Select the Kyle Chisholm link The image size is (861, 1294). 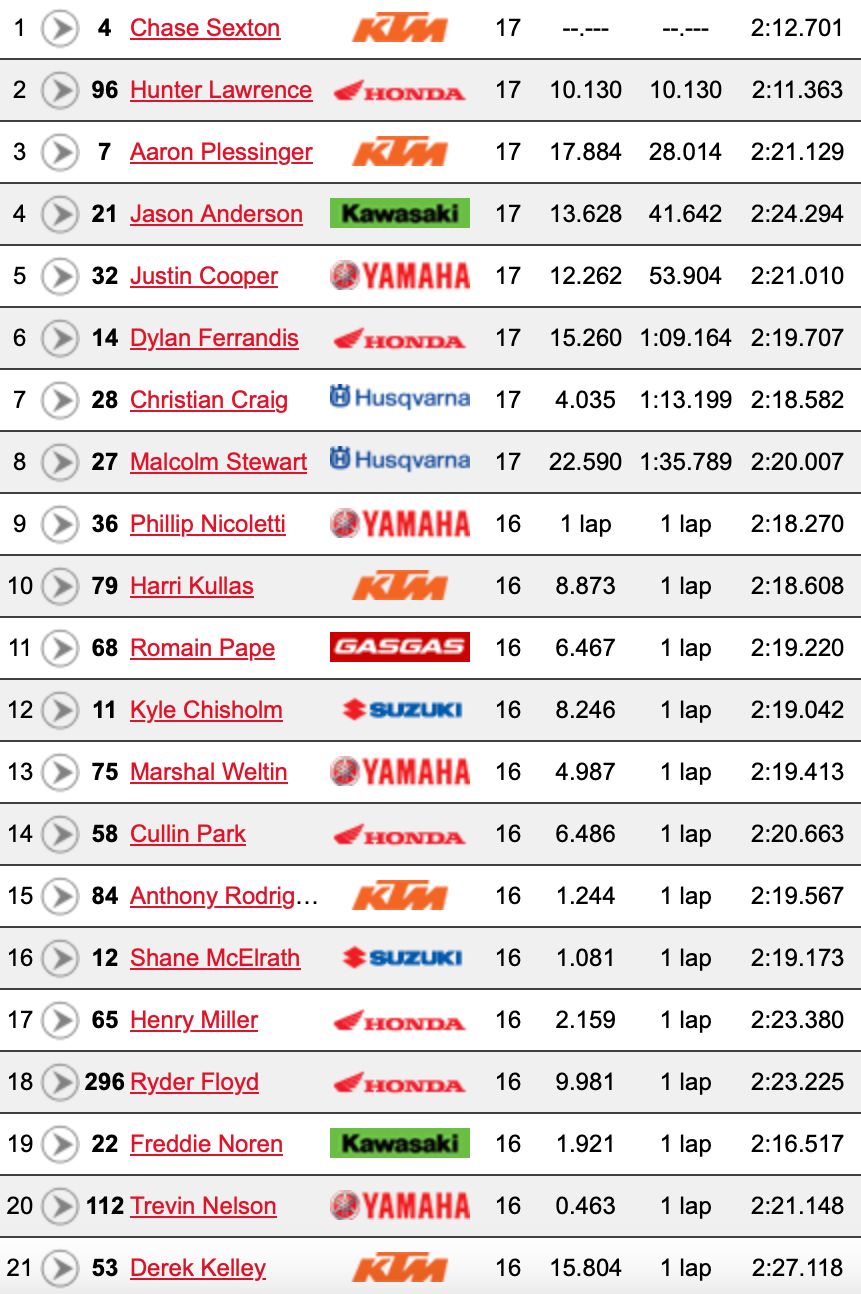point(206,710)
